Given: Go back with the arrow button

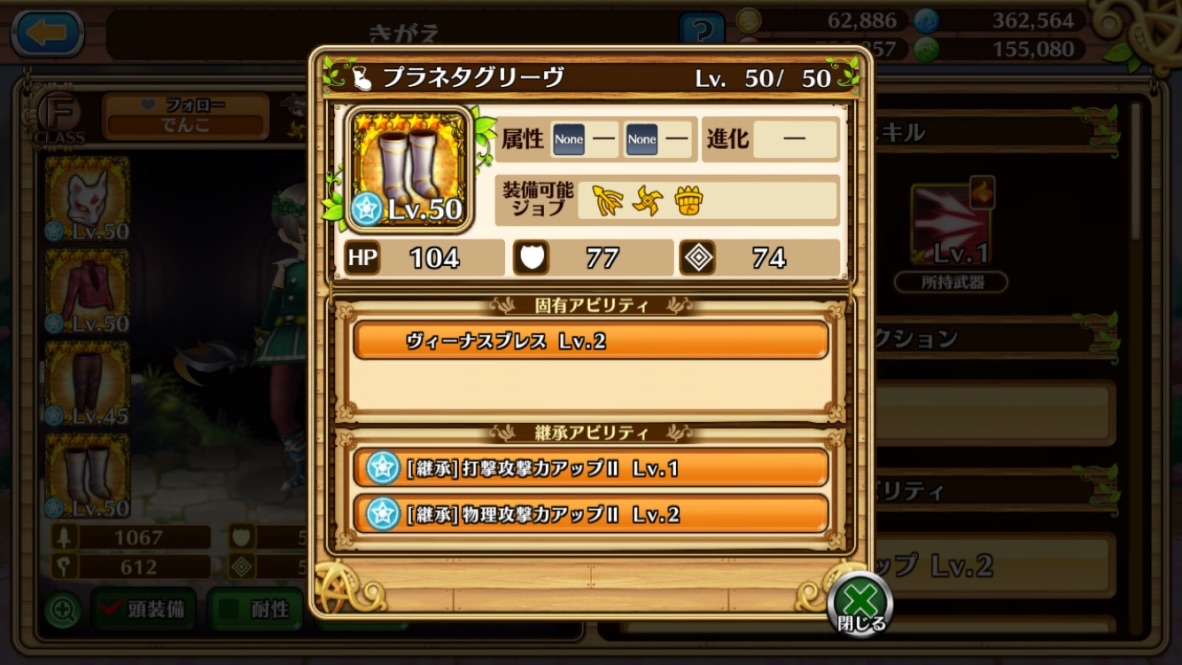Looking at the screenshot, I should 47,32.
